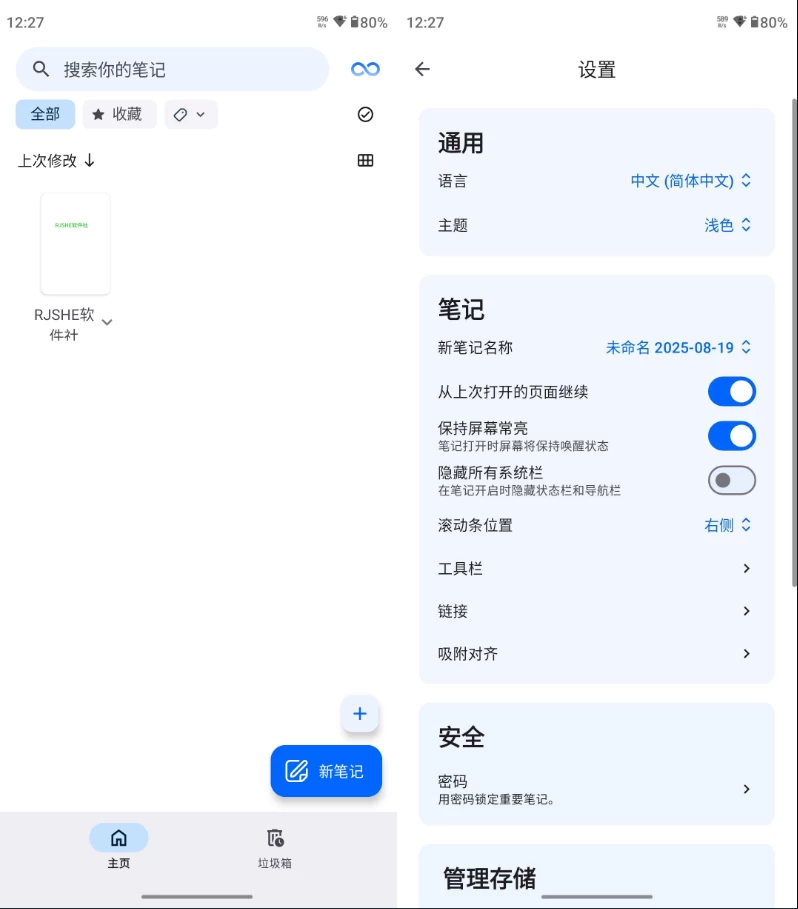Image resolution: width=798 pixels, height=909 pixels.
Task: Enable 隐藏所有系统栏 toggle
Action: (731, 481)
